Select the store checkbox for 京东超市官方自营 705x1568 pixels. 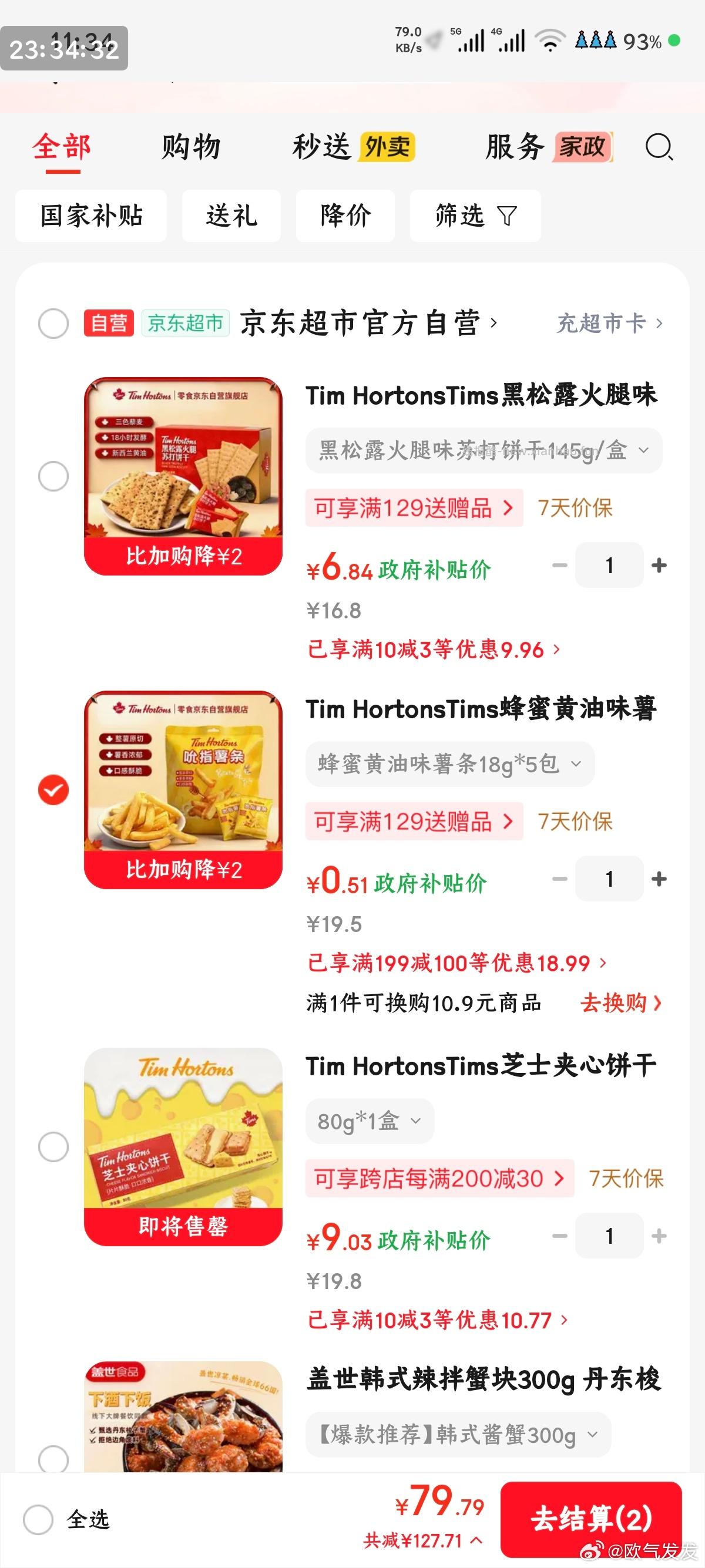pyautogui.click(x=53, y=324)
